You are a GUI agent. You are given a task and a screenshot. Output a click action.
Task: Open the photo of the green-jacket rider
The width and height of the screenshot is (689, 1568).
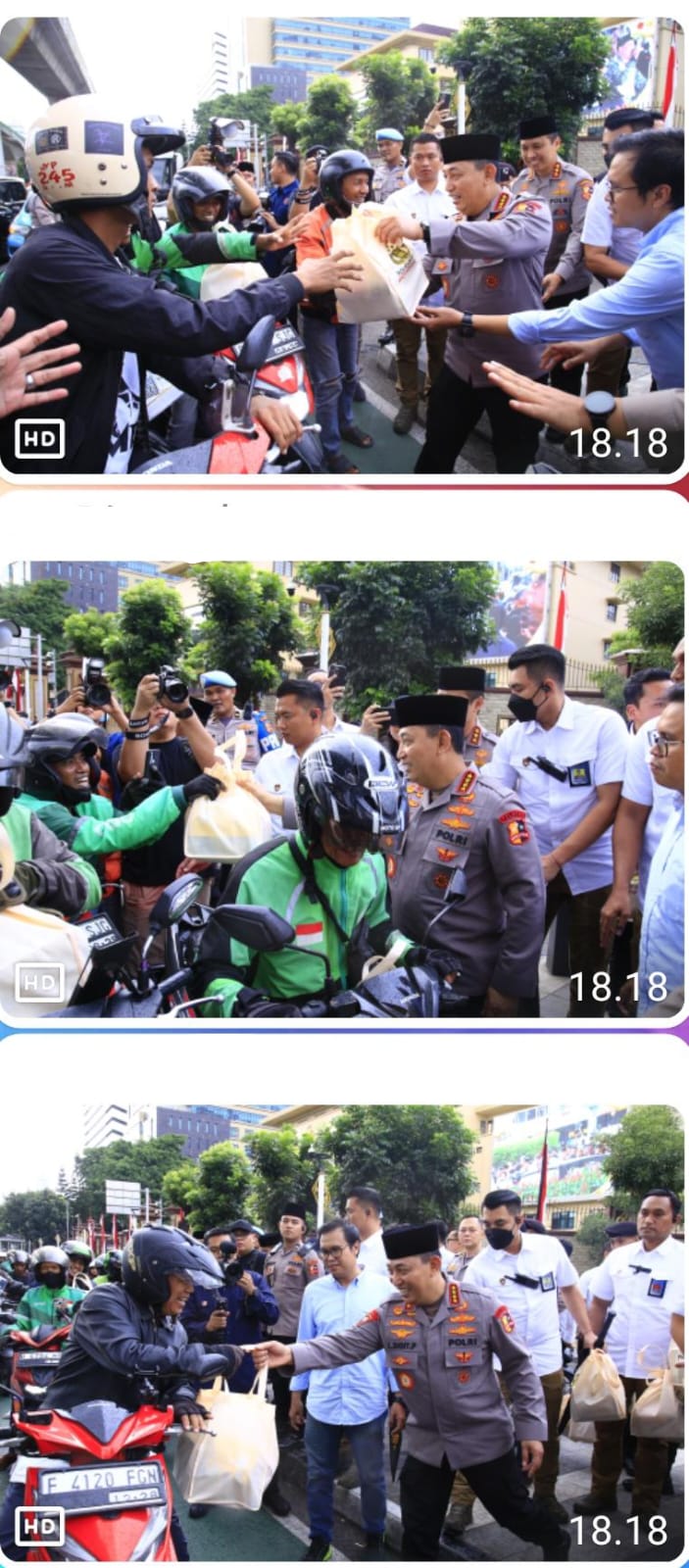point(343,789)
